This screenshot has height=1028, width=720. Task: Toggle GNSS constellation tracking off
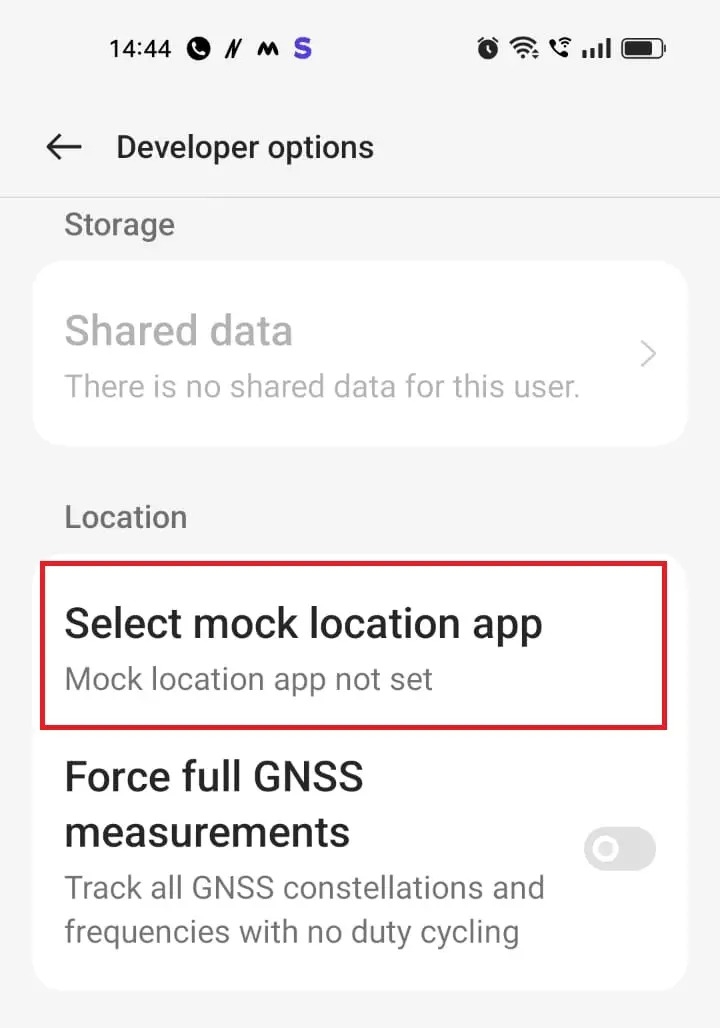[619, 849]
